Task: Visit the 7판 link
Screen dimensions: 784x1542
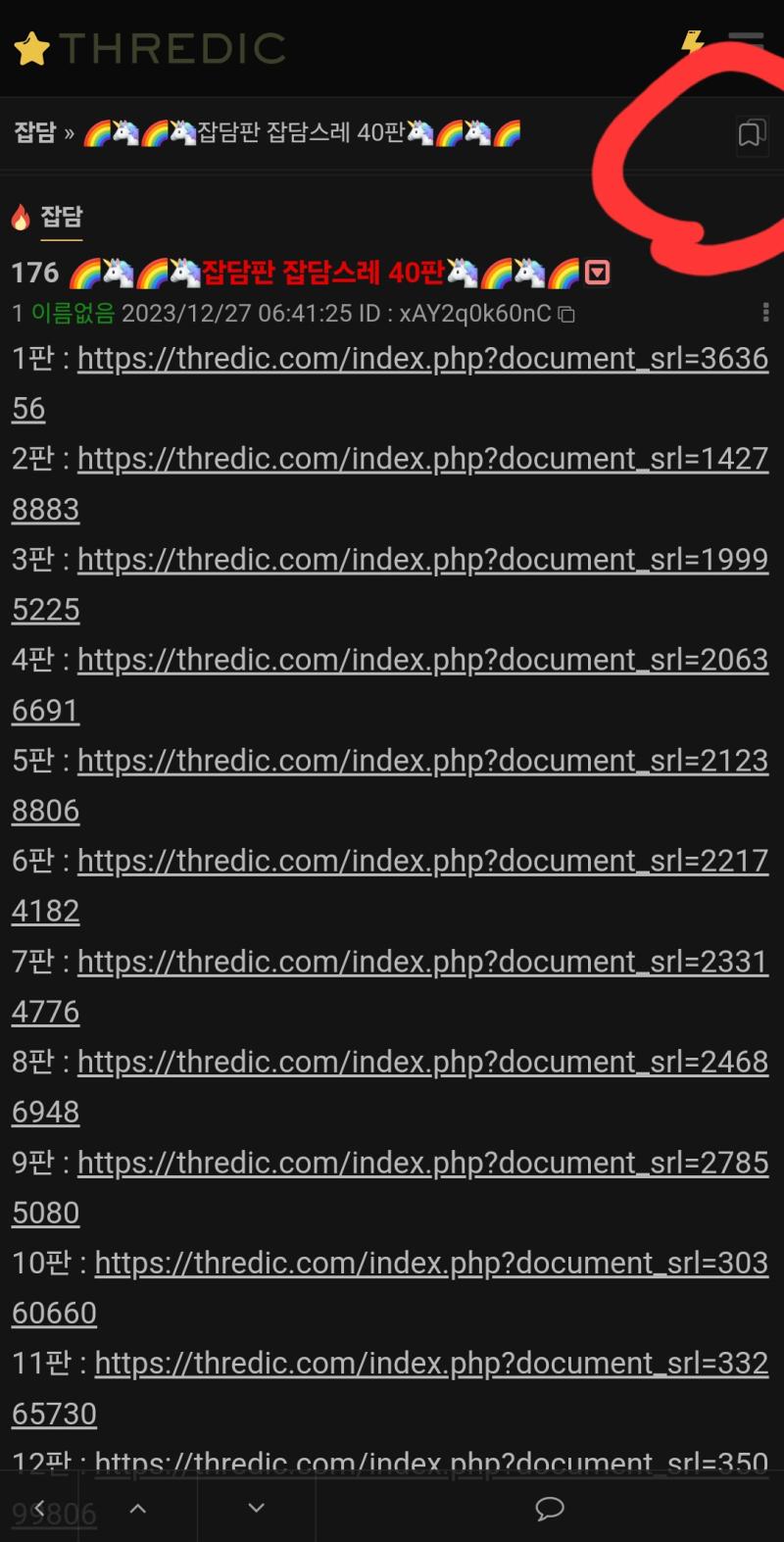Action: pyautogui.click(x=390, y=986)
